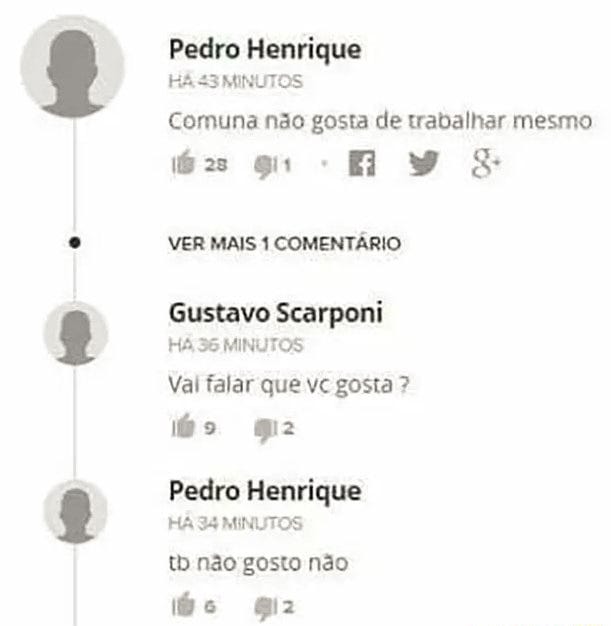Like Gustavo Scarponi's reply
Image resolution: width=611 pixels, height=626 pixels.
click(x=182, y=429)
